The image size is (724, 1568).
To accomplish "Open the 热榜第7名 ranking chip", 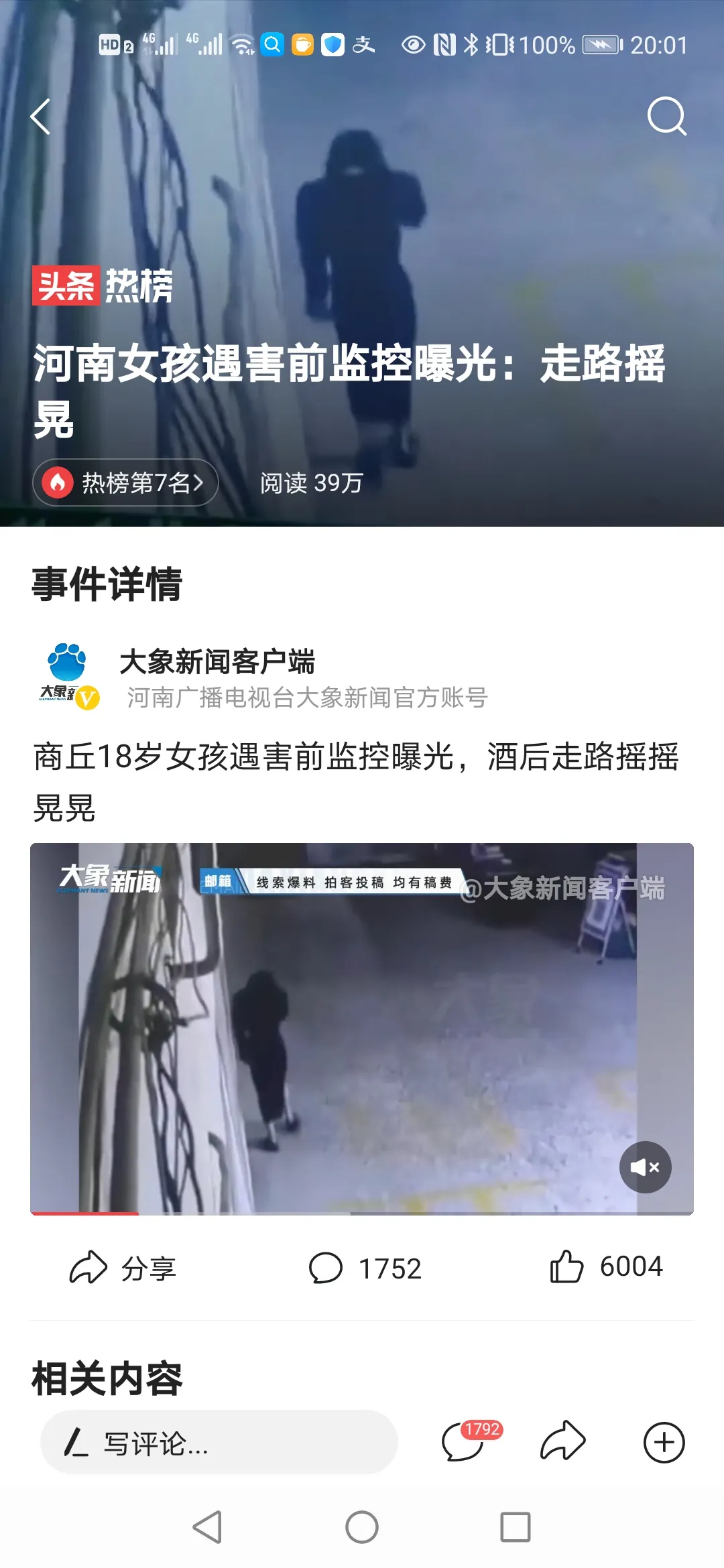I will pos(125,482).
